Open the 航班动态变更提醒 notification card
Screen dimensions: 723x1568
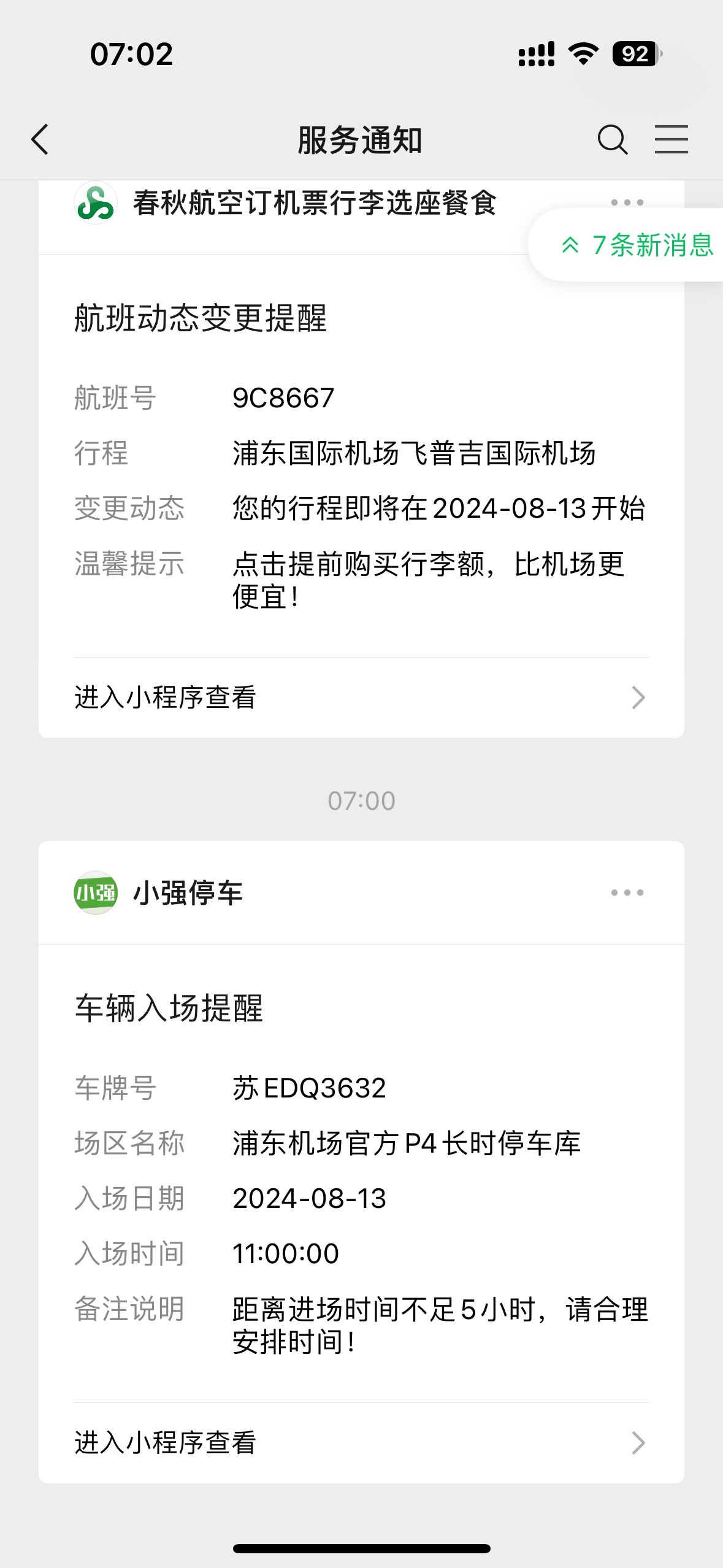click(361, 455)
